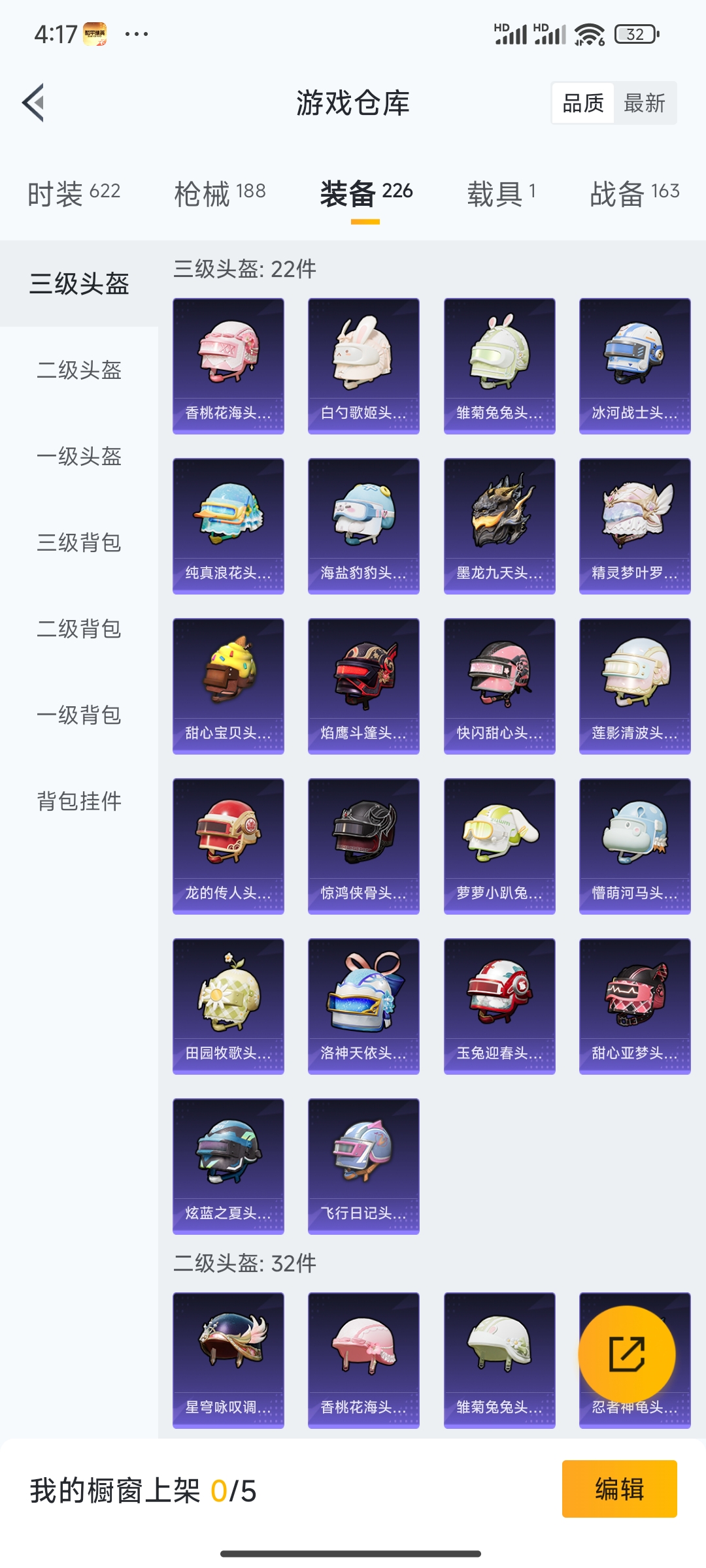Switch sorting to 最新

coord(644,103)
